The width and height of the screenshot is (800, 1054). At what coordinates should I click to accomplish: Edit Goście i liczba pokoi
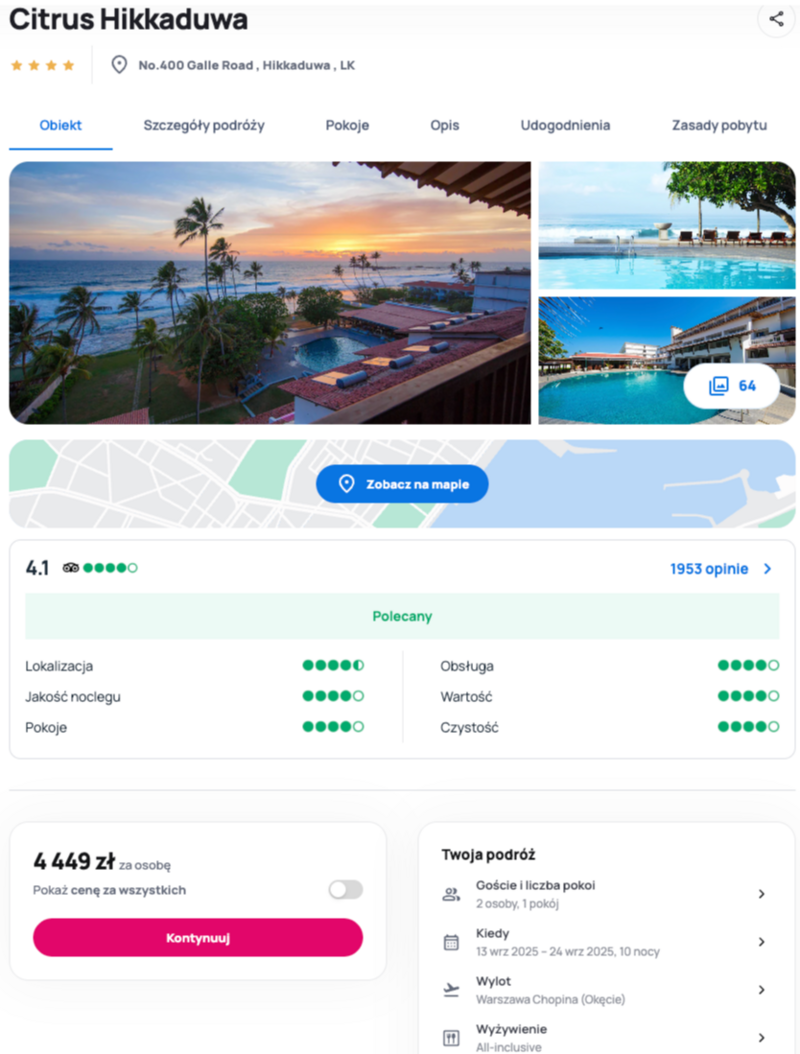coord(604,894)
